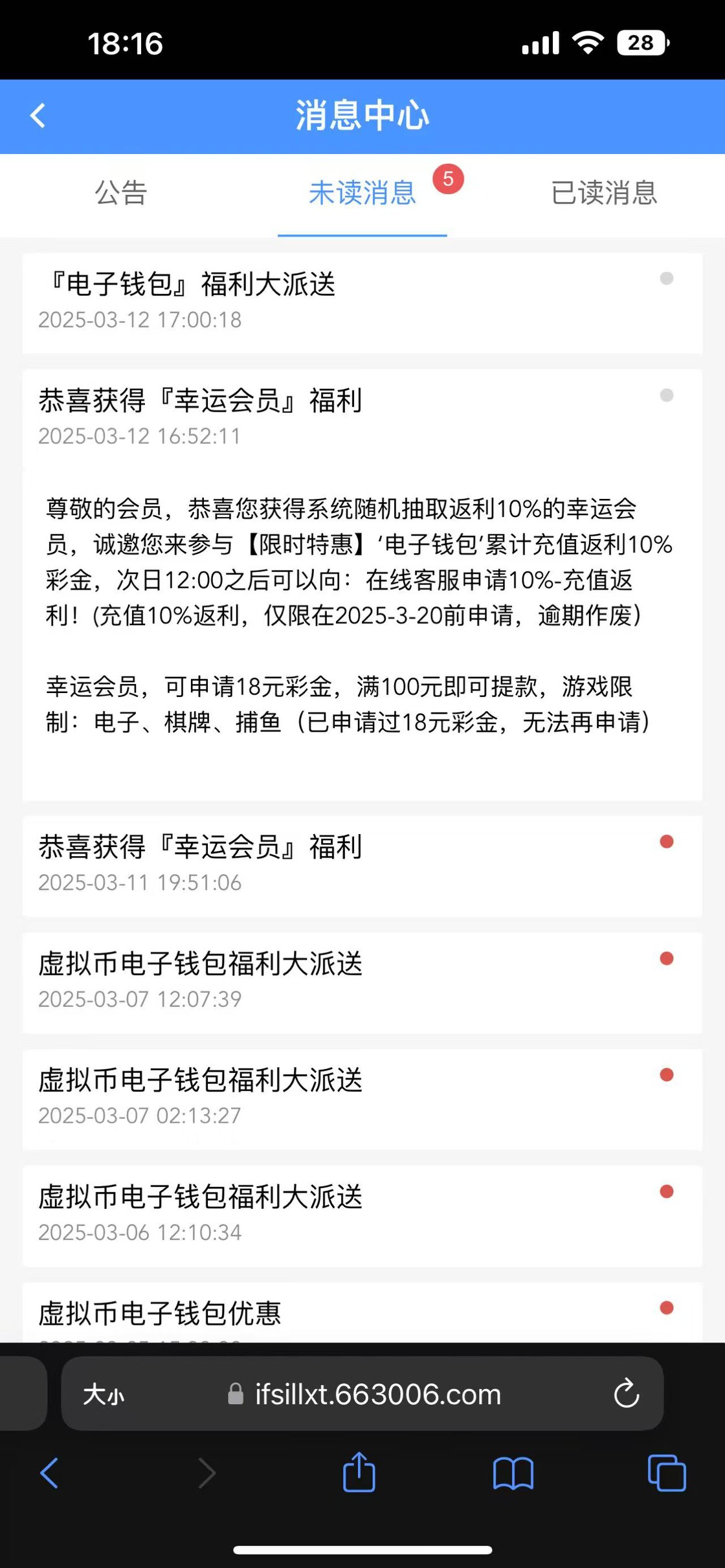Show all open browser tabs
The width and height of the screenshot is (725, 1568).
[x=667, y=1473]
